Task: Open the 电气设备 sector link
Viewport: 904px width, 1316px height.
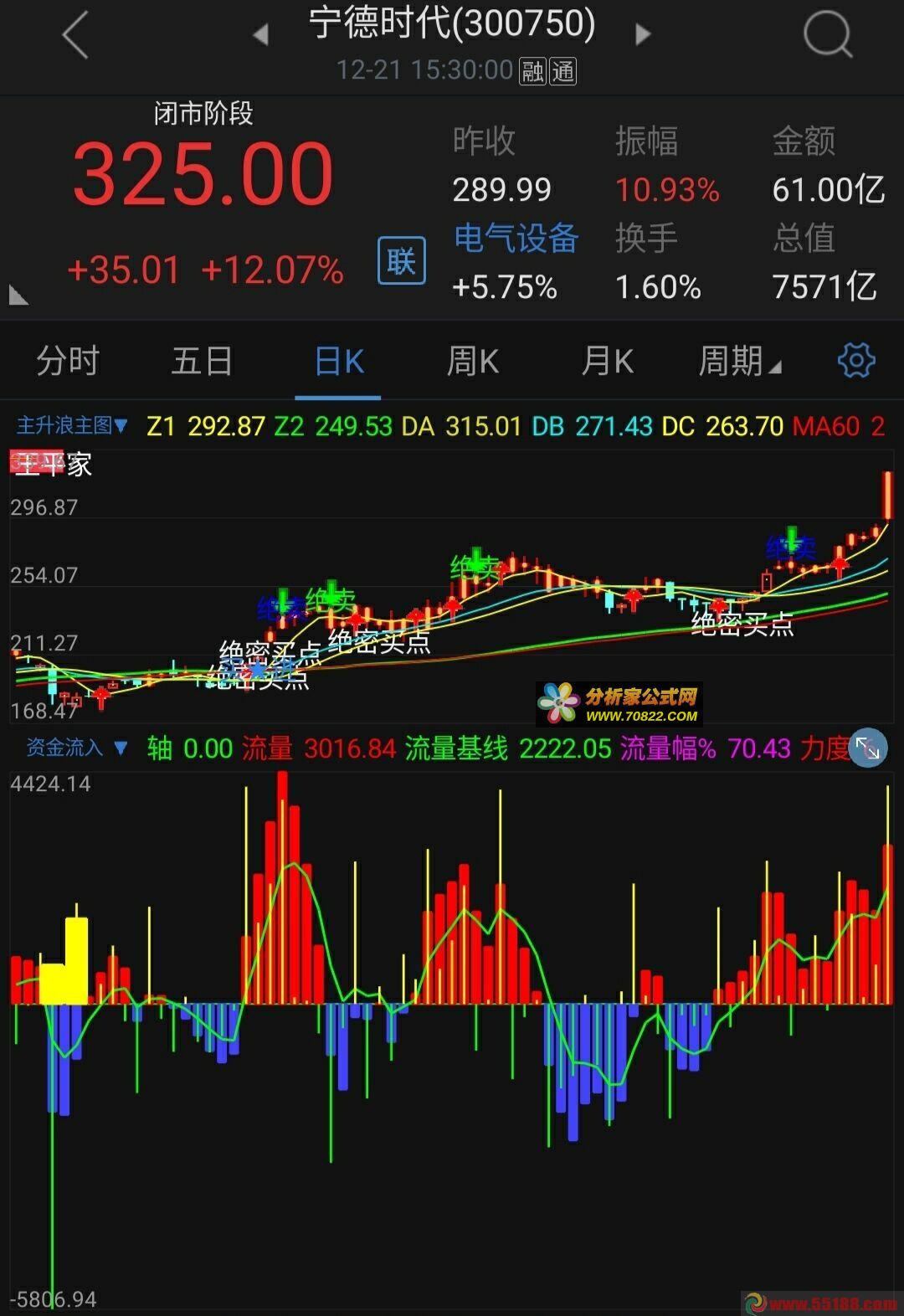Action: click(516, 239)
